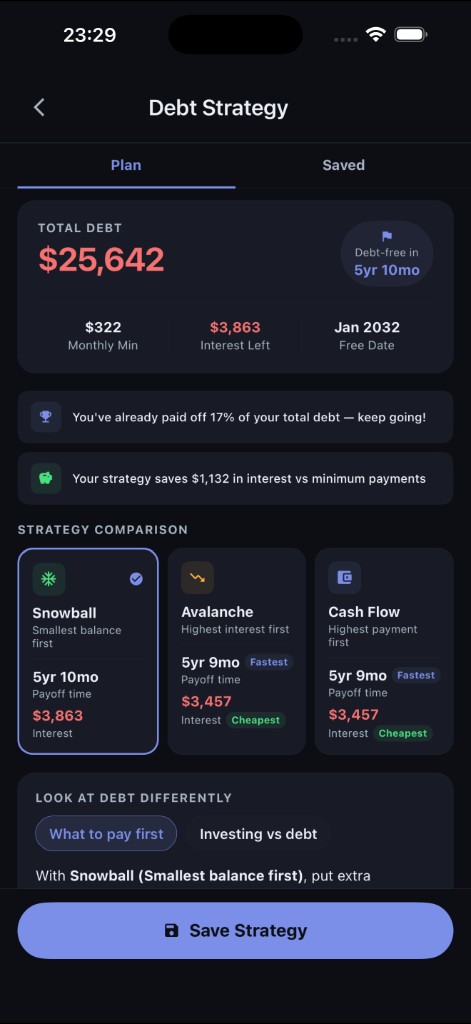Select the Avalanche strategy card
The image size is (471, 1024).
pos(236,651)
